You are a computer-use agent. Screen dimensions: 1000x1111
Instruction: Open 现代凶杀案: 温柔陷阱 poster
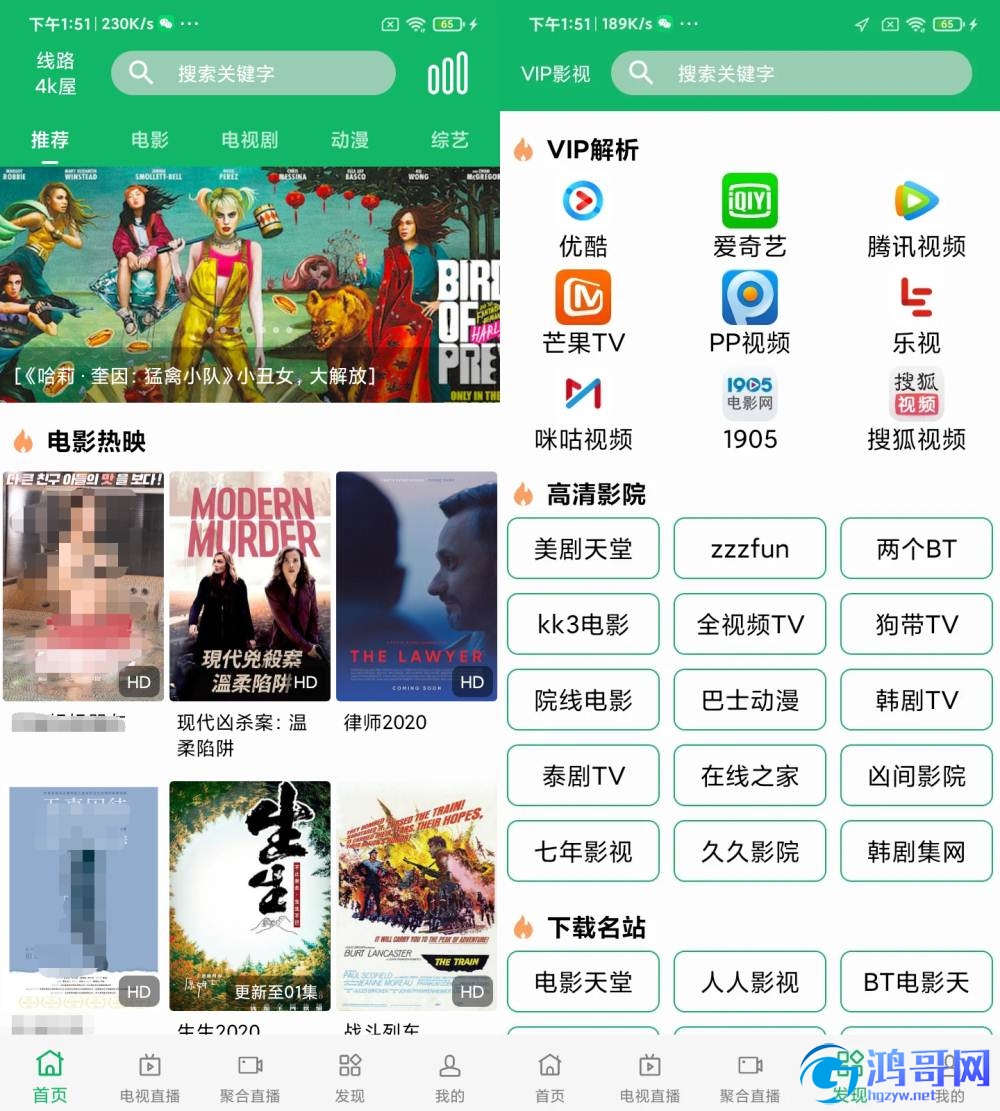pyautogui.click(x=250, y=586)
